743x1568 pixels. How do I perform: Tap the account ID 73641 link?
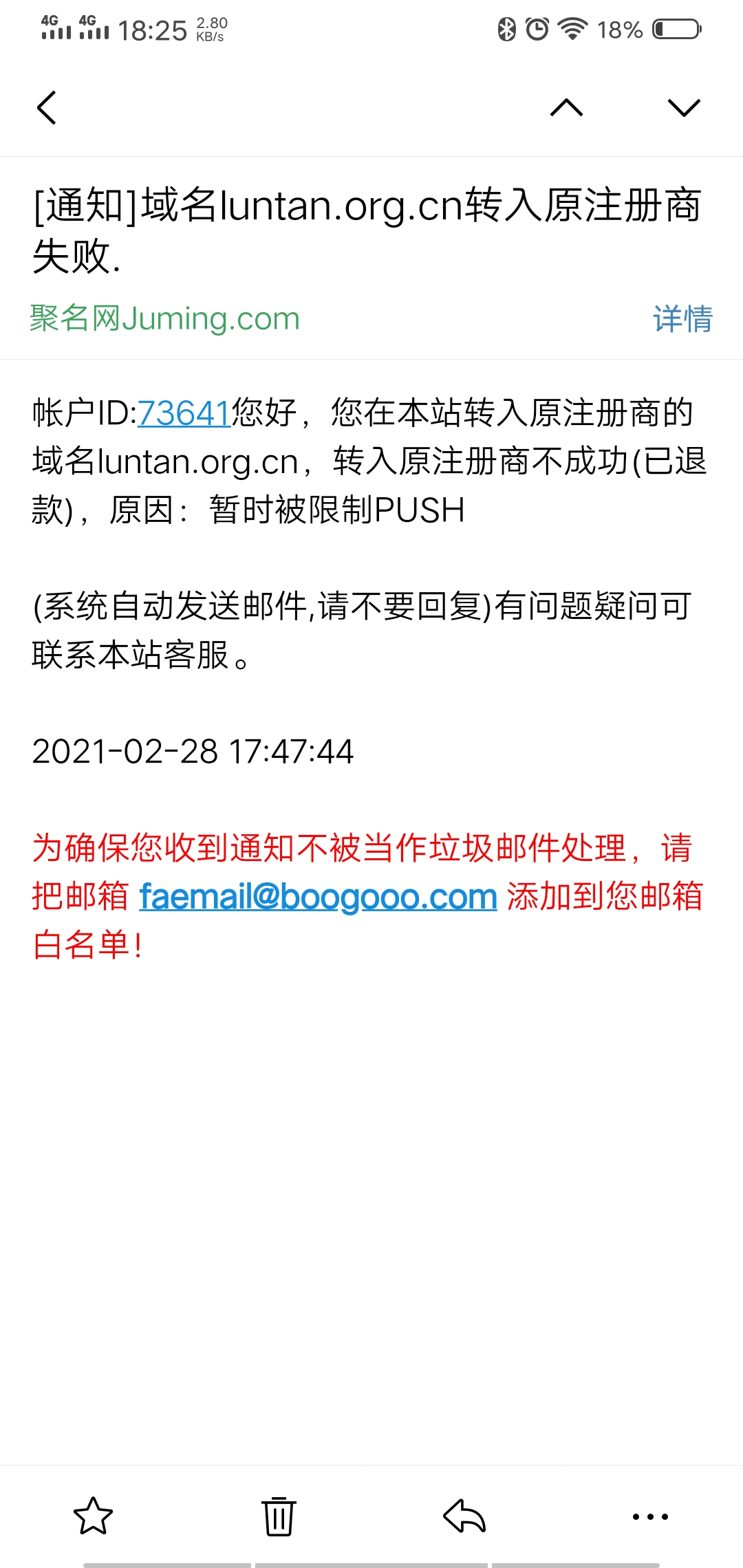(184, 413)
